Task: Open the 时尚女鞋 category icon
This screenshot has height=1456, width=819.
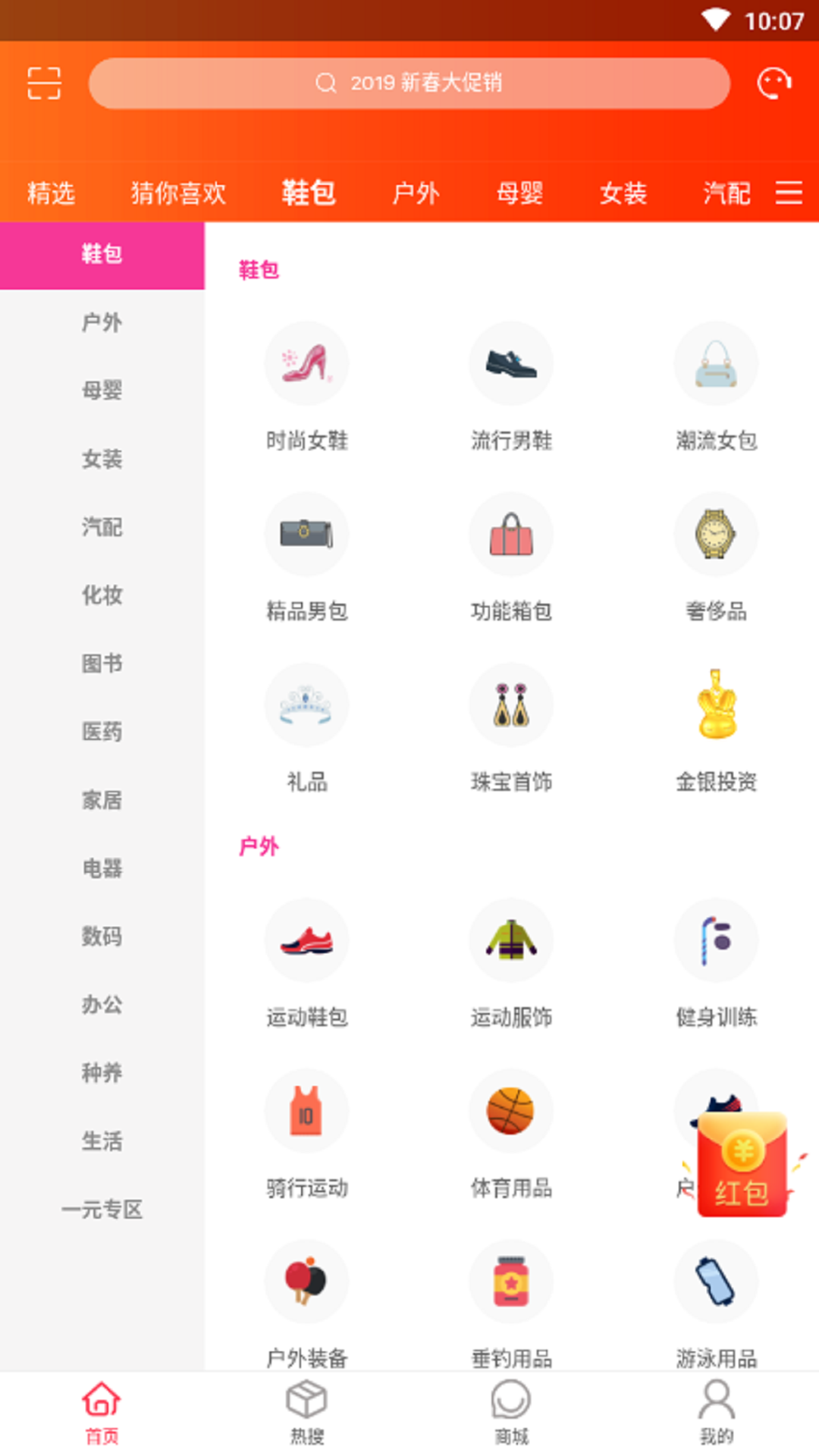Action: (x=306, y=363)
